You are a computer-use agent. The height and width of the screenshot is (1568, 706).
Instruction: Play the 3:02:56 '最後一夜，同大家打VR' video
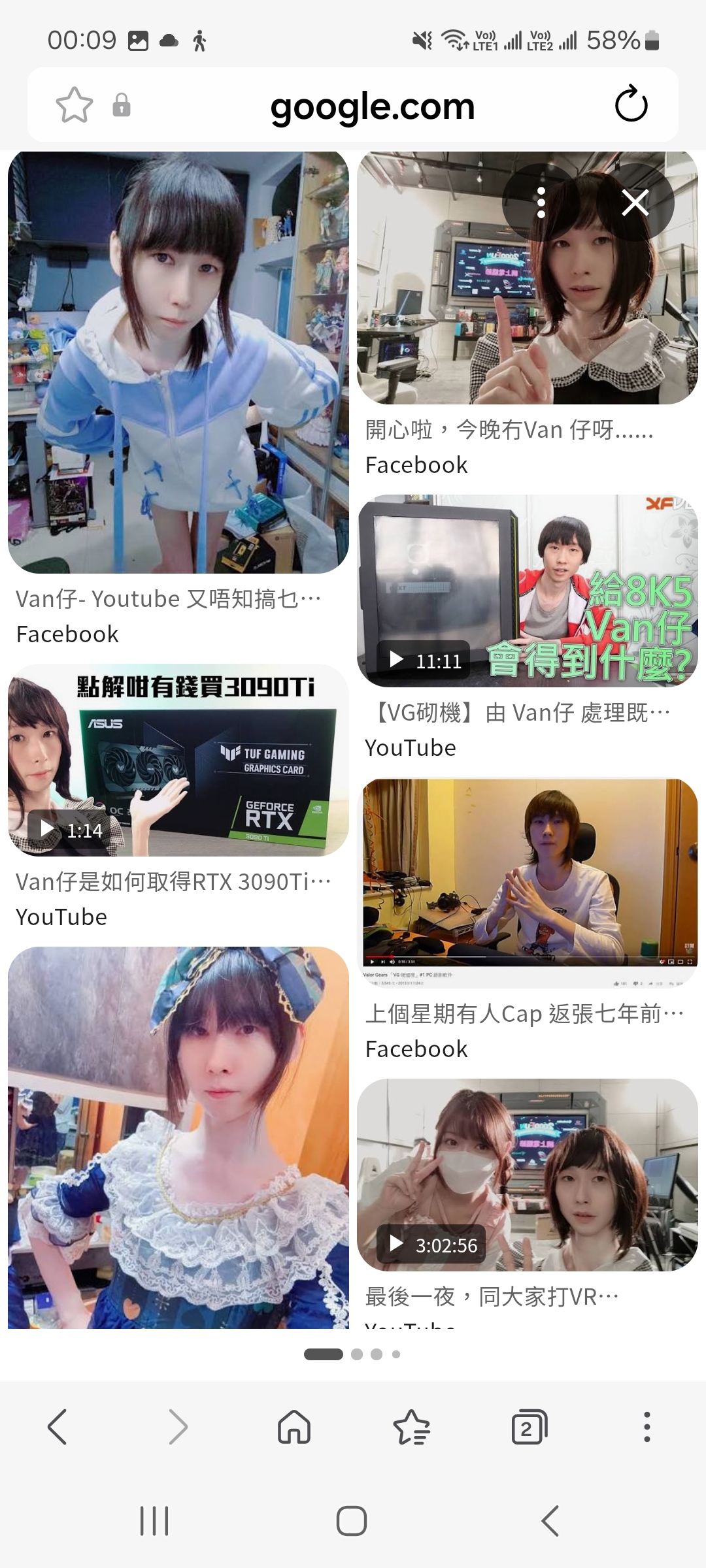click(x=528, y=1174)
